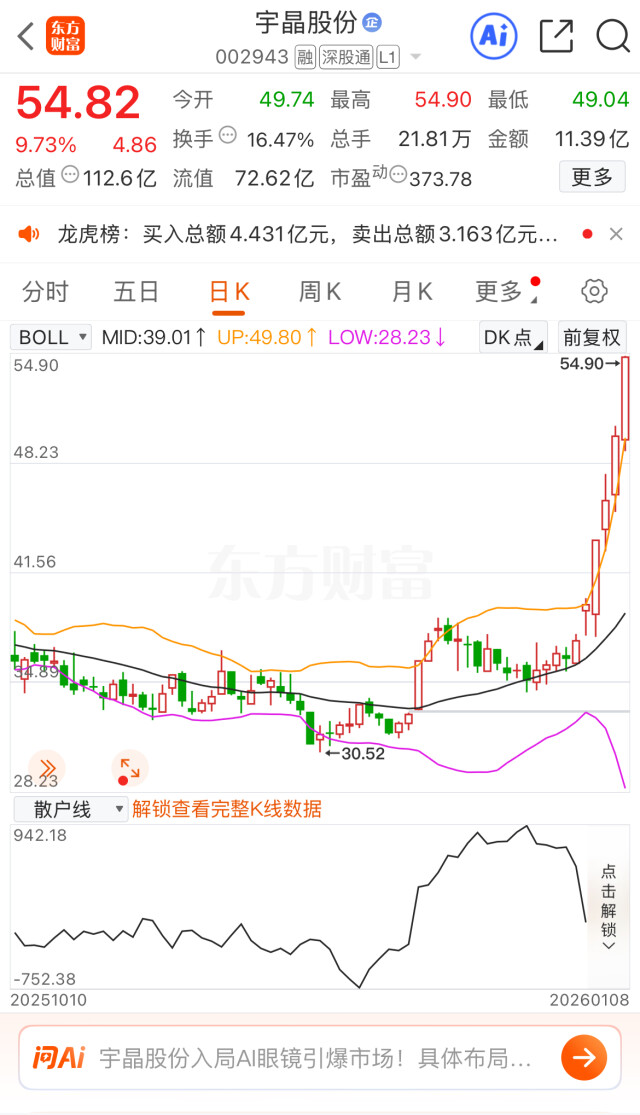Tap 点击解锁 to unlock chart data
This screenshot has width=640, height=1115.
[608, 906]
